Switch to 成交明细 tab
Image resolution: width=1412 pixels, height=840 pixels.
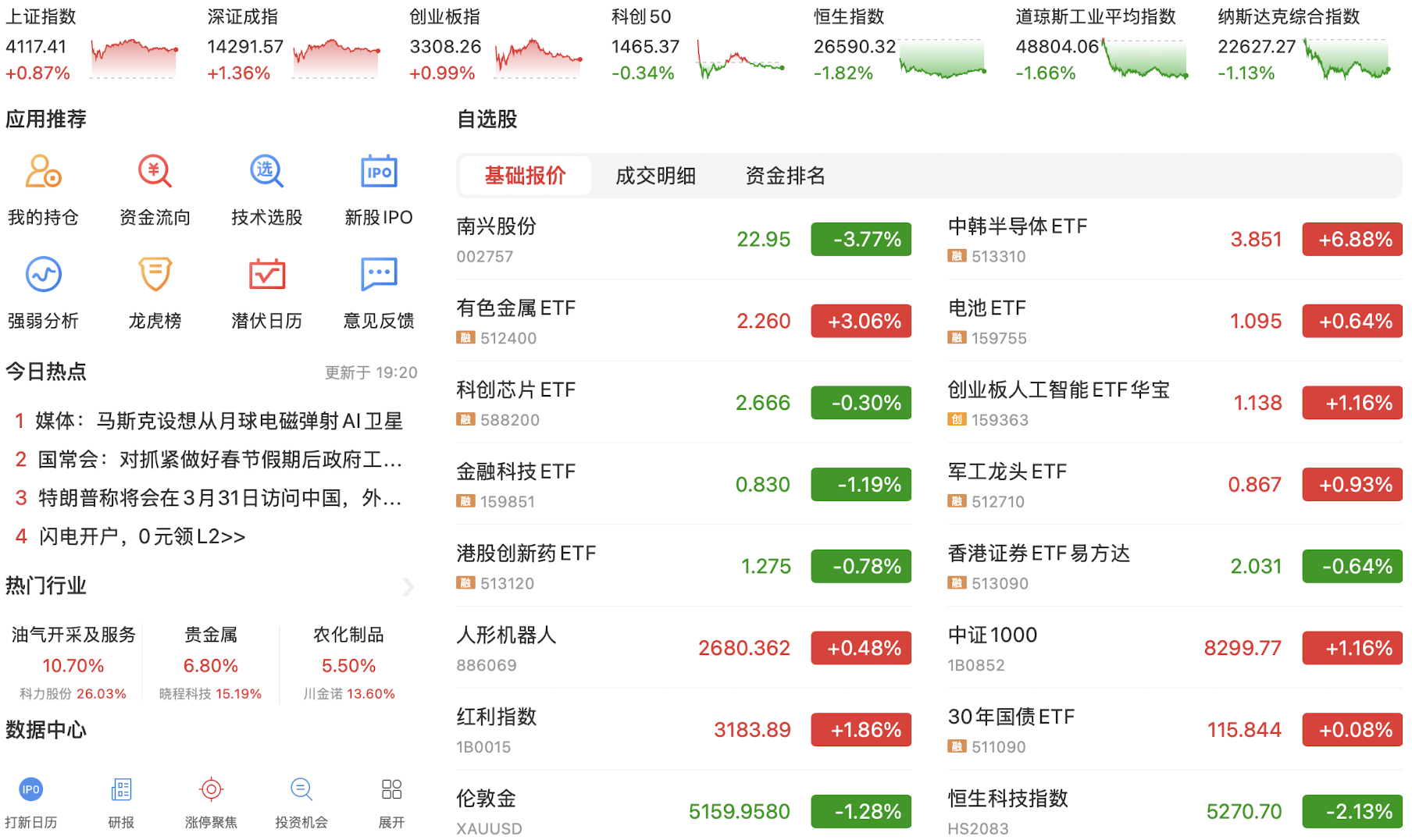pyautogui.click(x=655, y=176)
